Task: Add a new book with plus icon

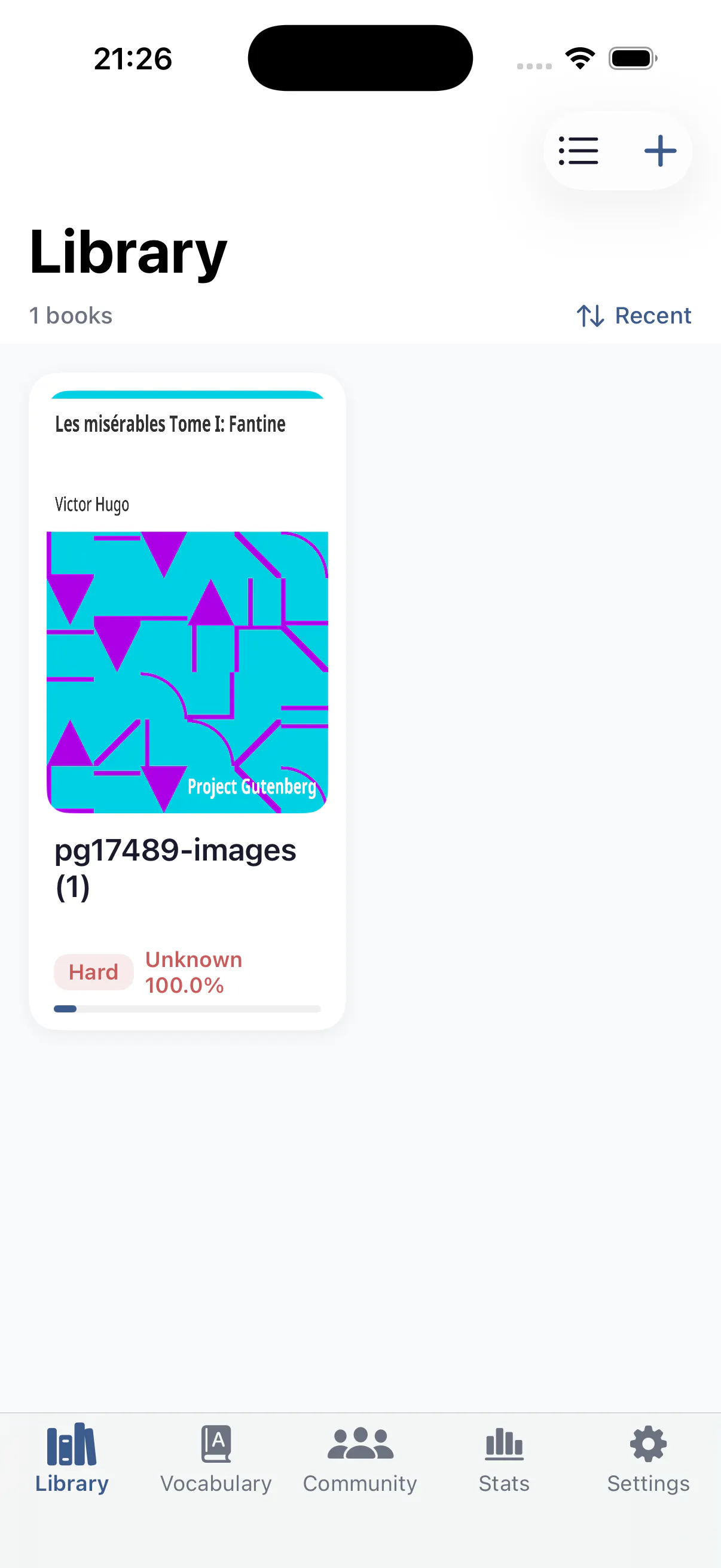Action: (x=660, y=150)
